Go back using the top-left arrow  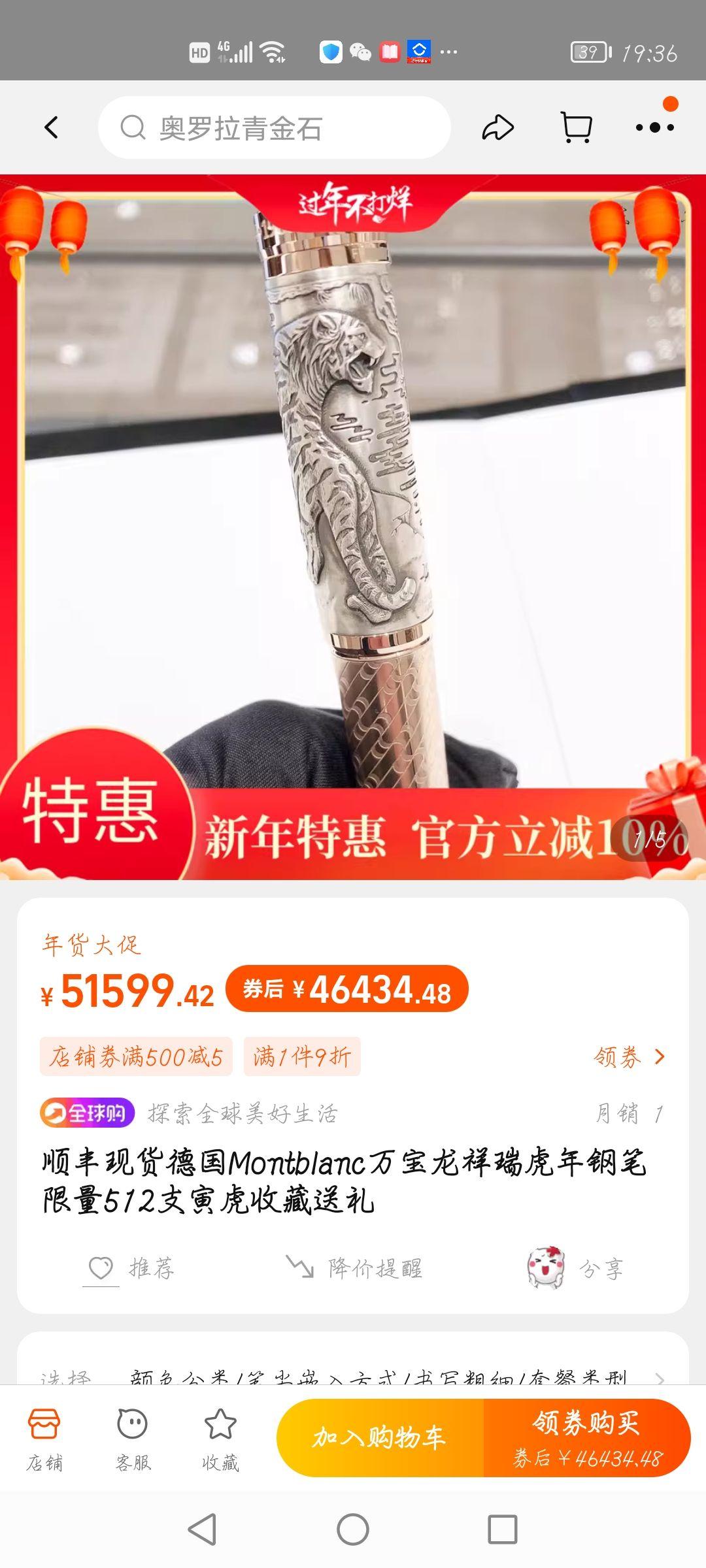click(52, 127)
